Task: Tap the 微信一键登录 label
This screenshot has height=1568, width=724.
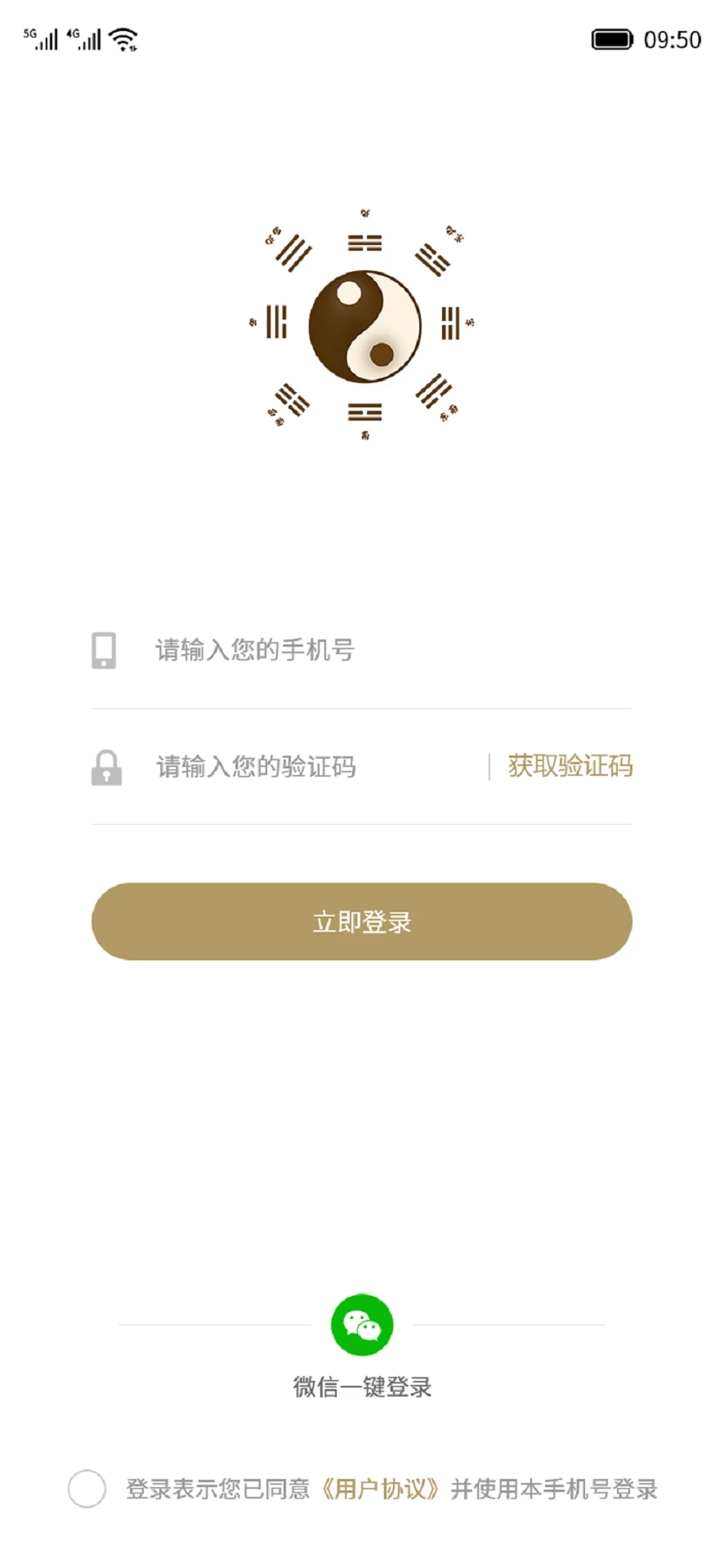Action: click(362, 1387)
